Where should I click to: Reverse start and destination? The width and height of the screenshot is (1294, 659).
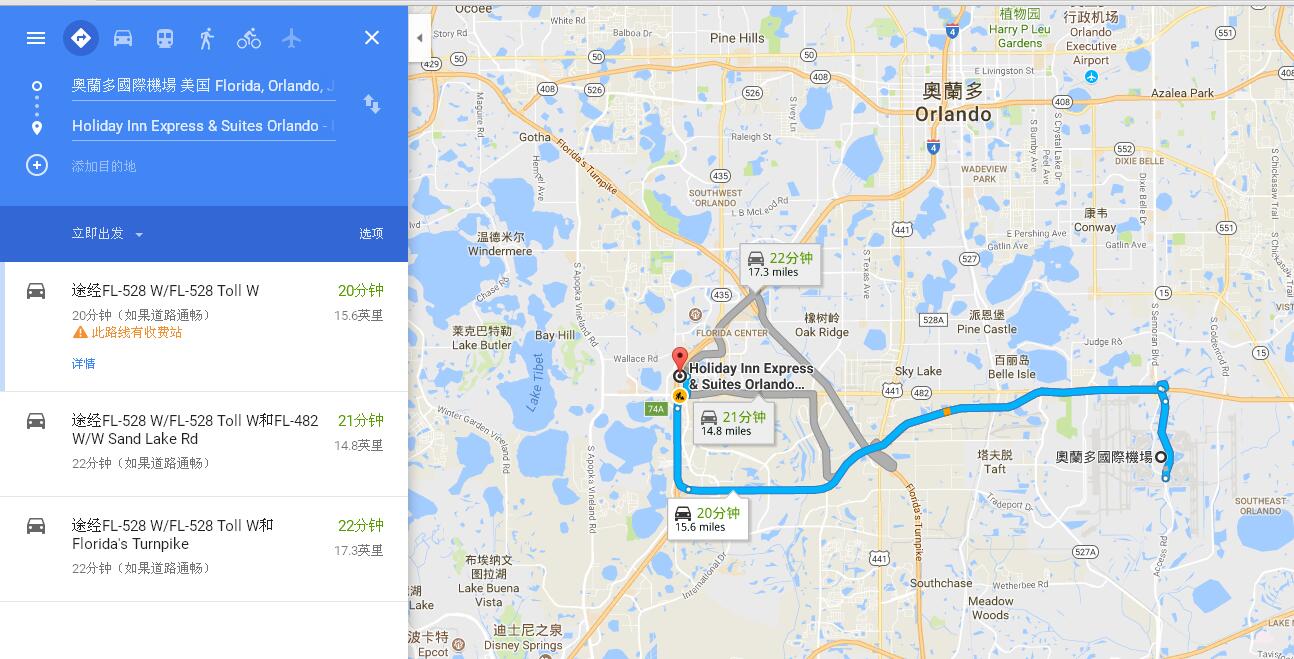click(371, 104)
